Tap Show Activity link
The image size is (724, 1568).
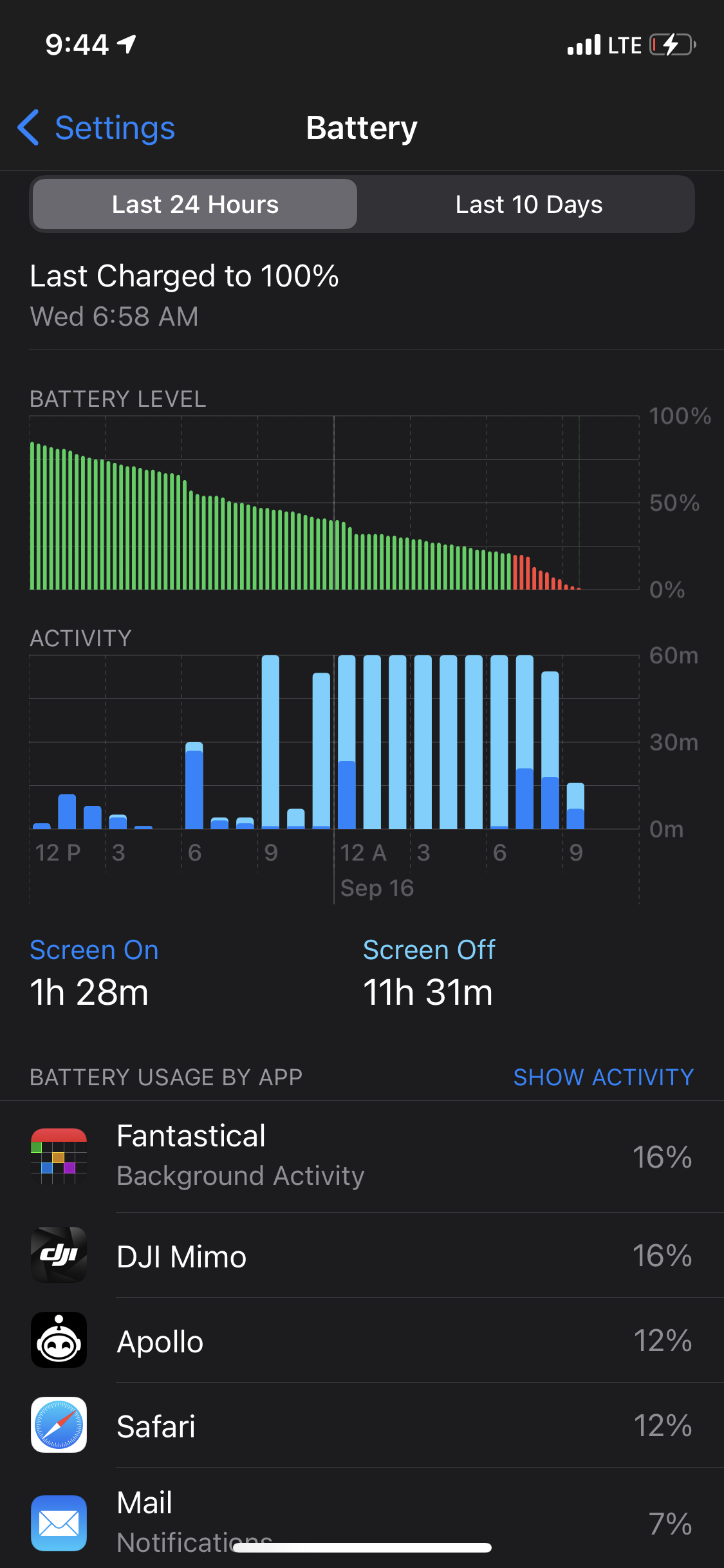click(x=603, y=1077)
